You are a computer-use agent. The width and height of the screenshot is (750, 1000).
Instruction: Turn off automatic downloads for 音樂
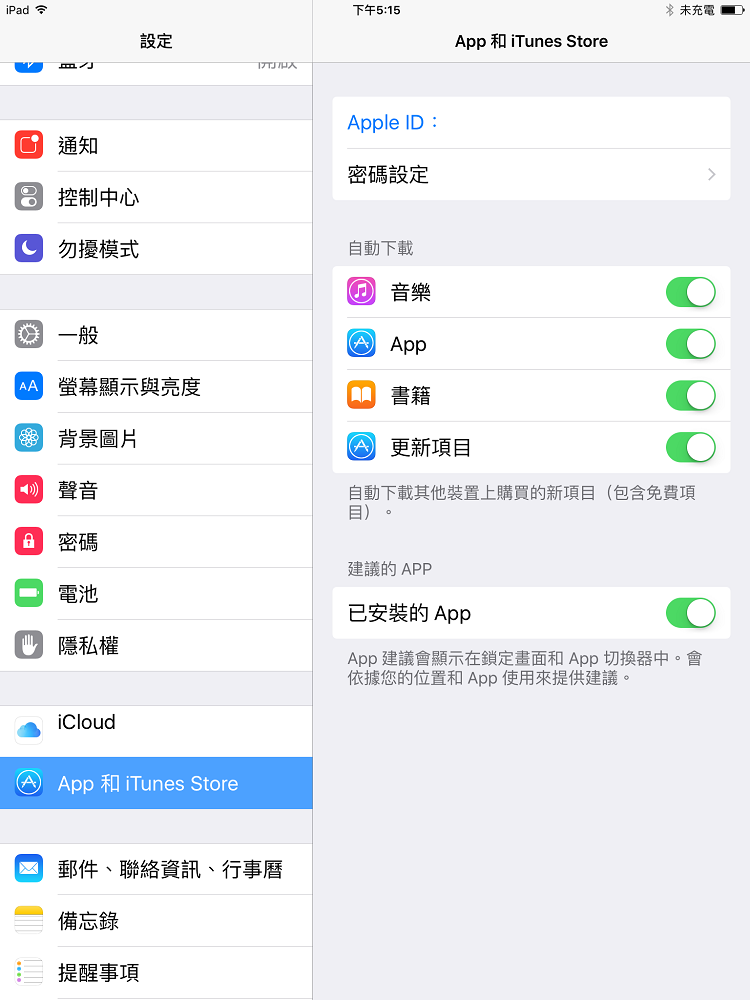[x=690, y=292]
